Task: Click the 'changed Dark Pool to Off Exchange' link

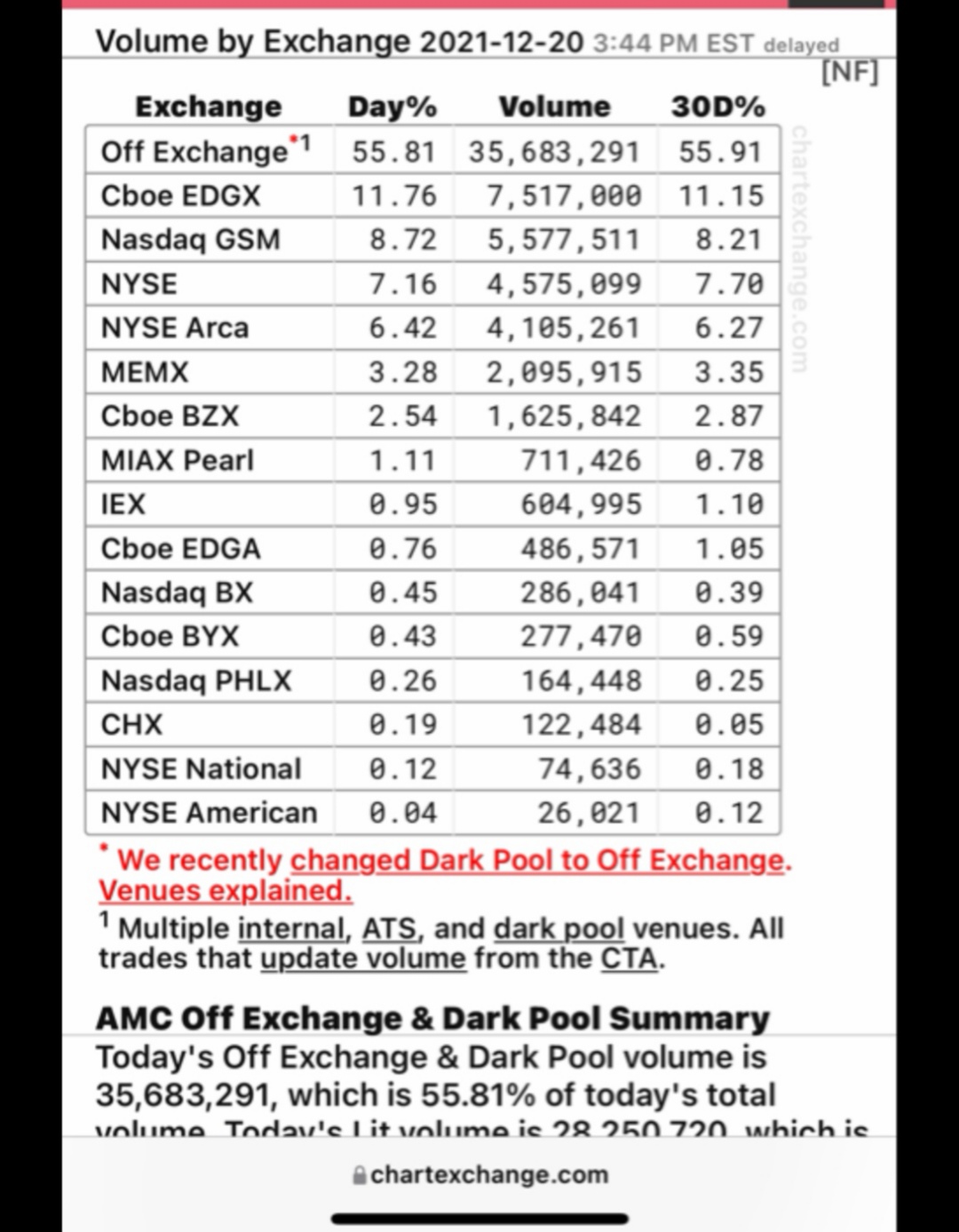Action: click(539, 860)
